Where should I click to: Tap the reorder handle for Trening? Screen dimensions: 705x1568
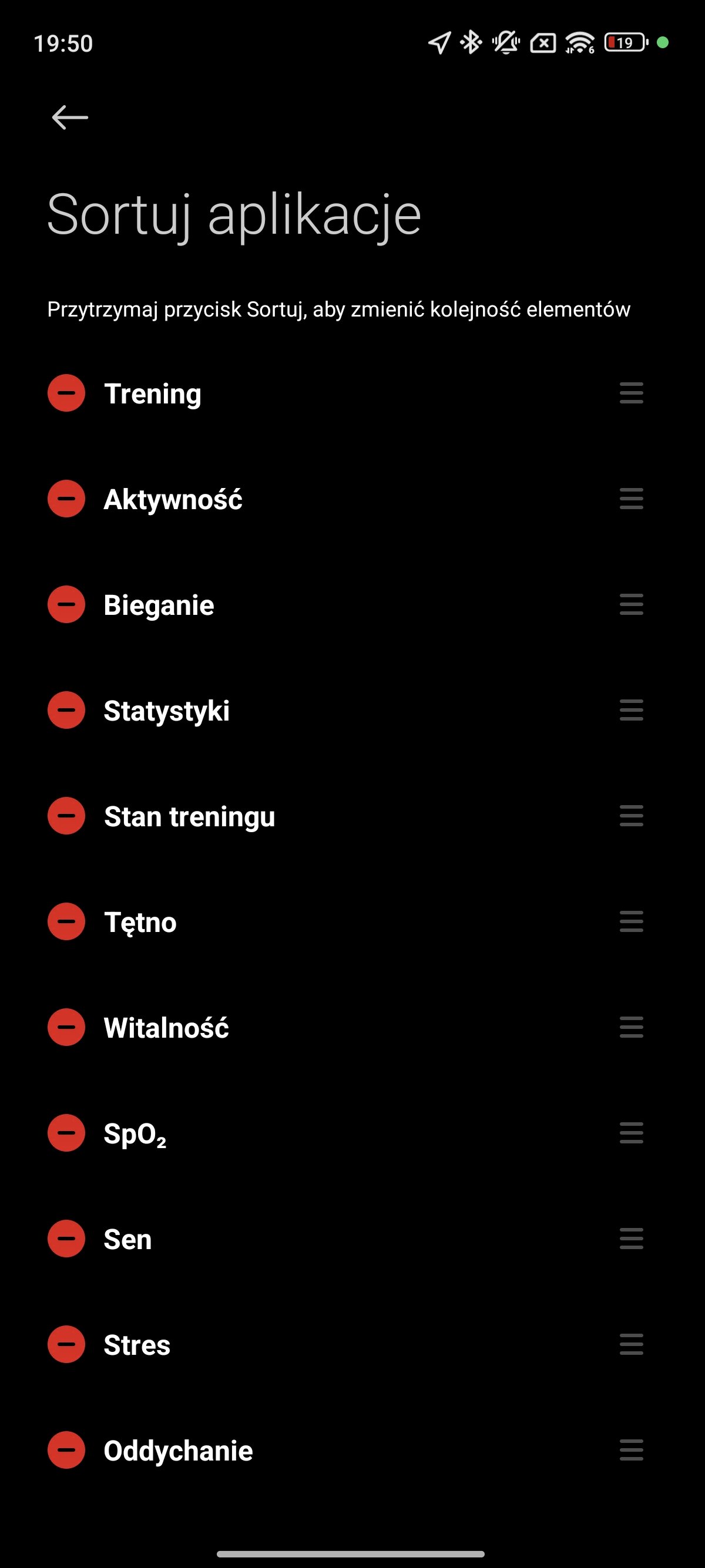coord(632,393)
